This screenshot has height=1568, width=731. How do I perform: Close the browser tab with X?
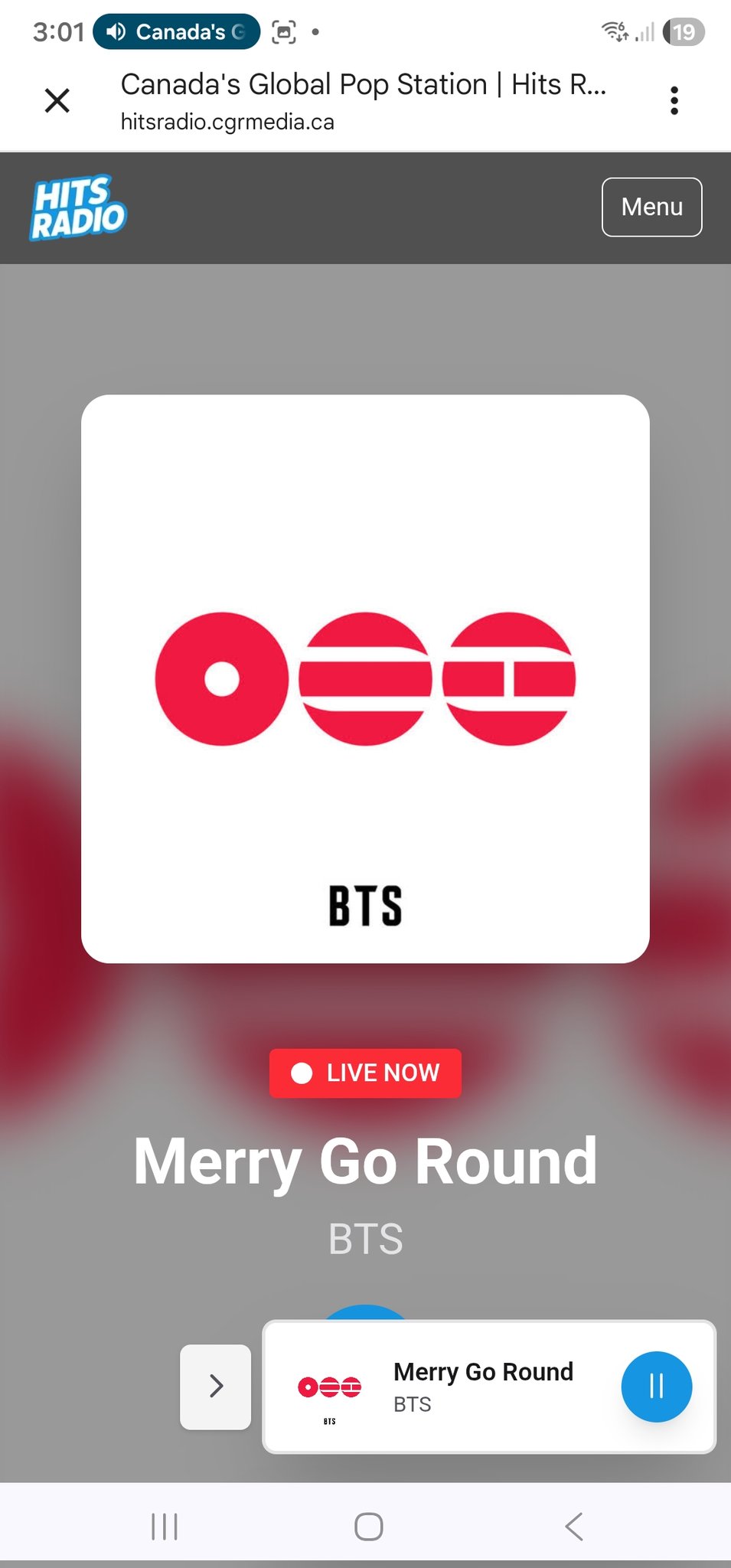[x=57, y=100]
